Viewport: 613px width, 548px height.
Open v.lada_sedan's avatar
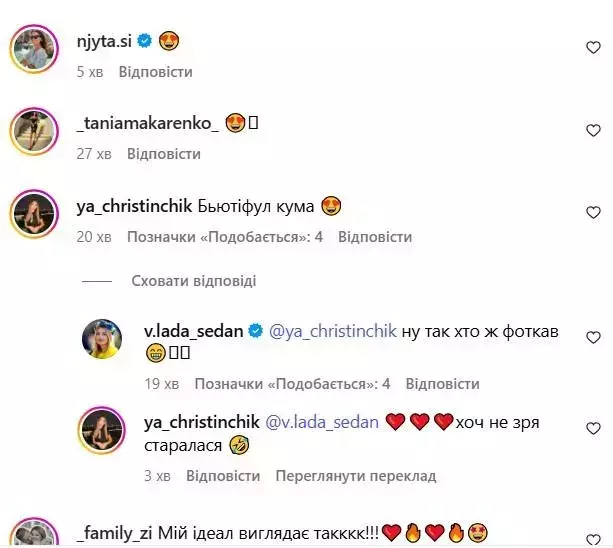[101, 340]
